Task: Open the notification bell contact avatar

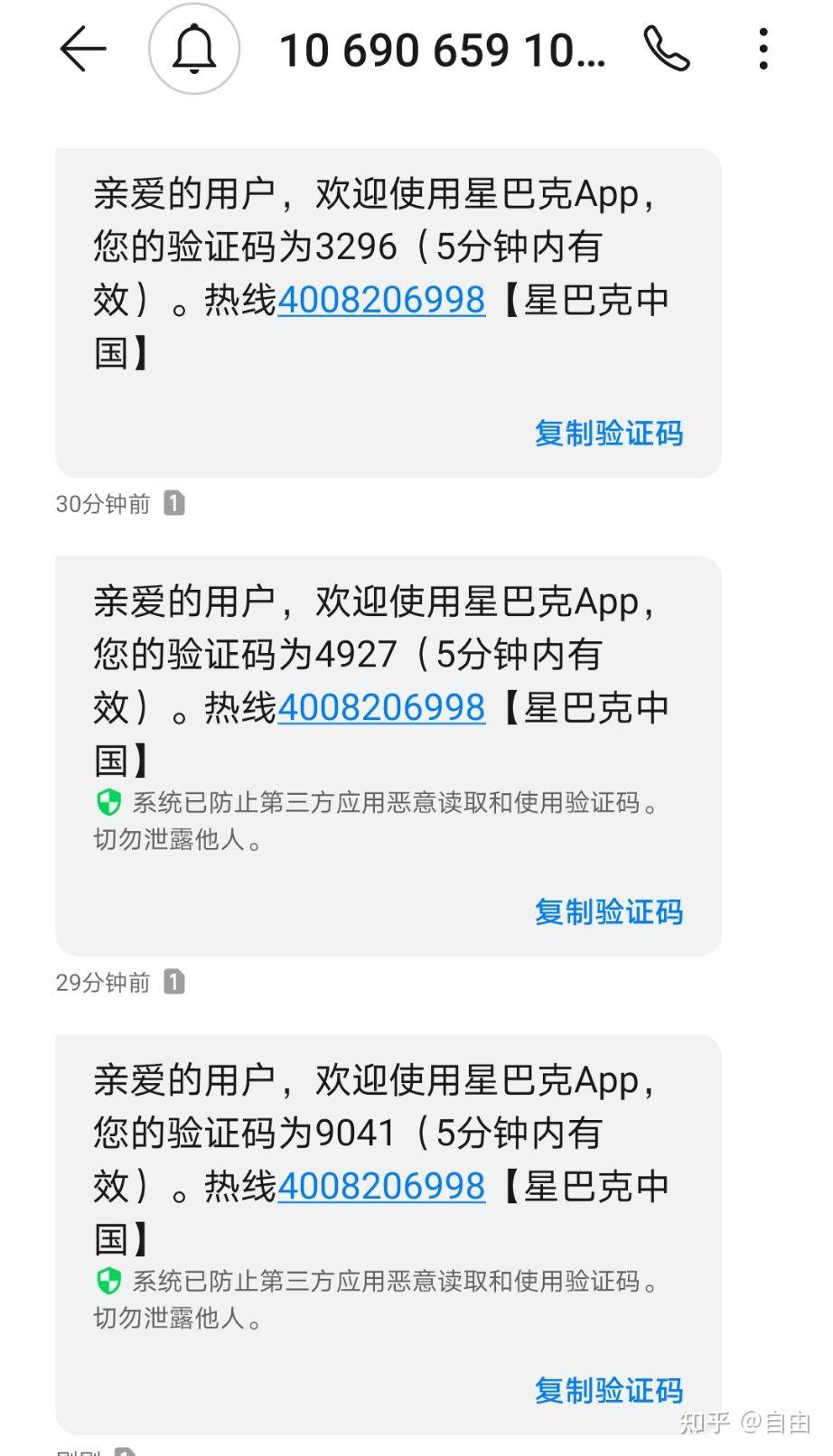Action: [192, 49]
